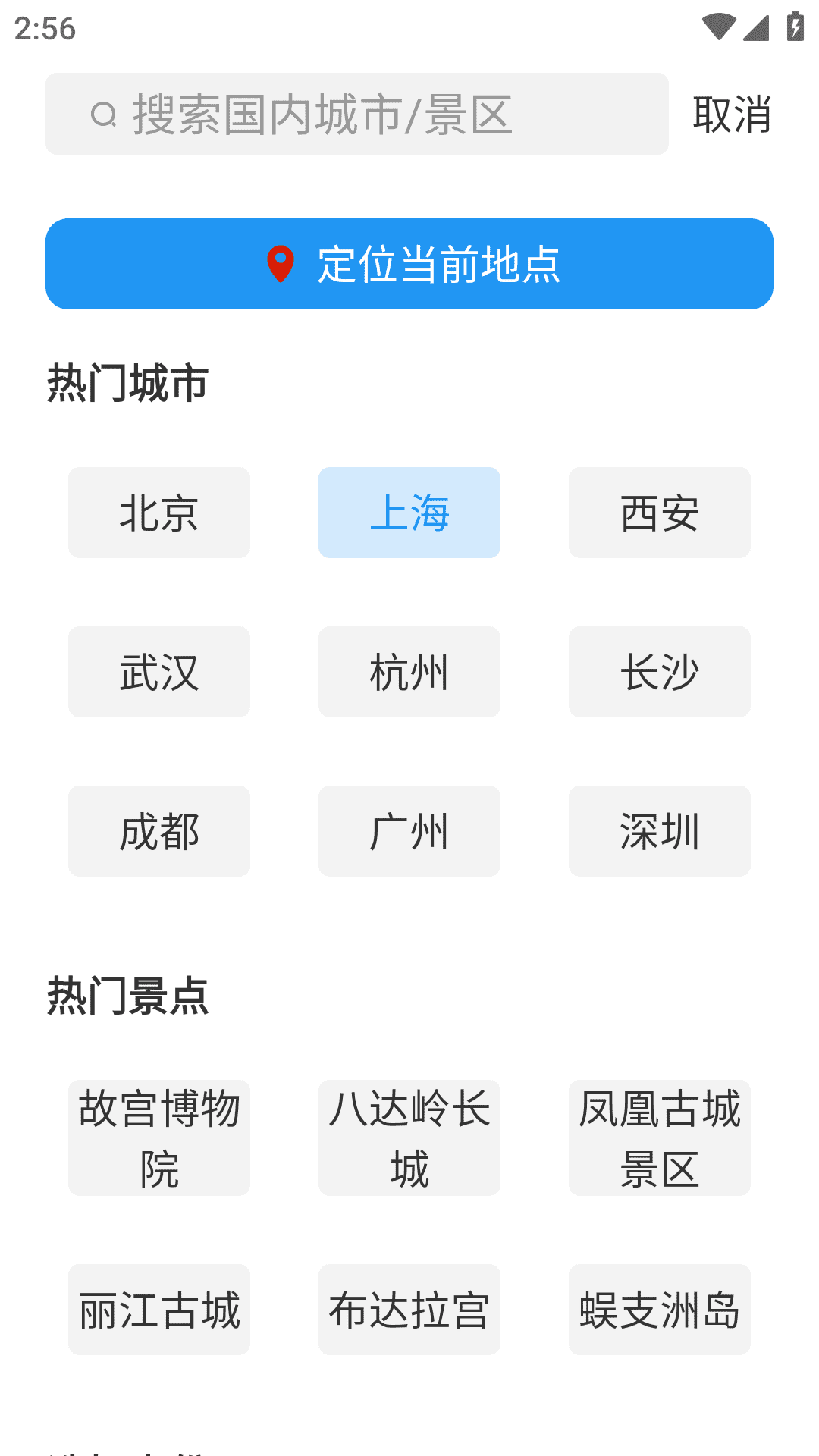Choose the 长沙 city chip
Screen dimensions: 819x1456
(x=659, y=672)
